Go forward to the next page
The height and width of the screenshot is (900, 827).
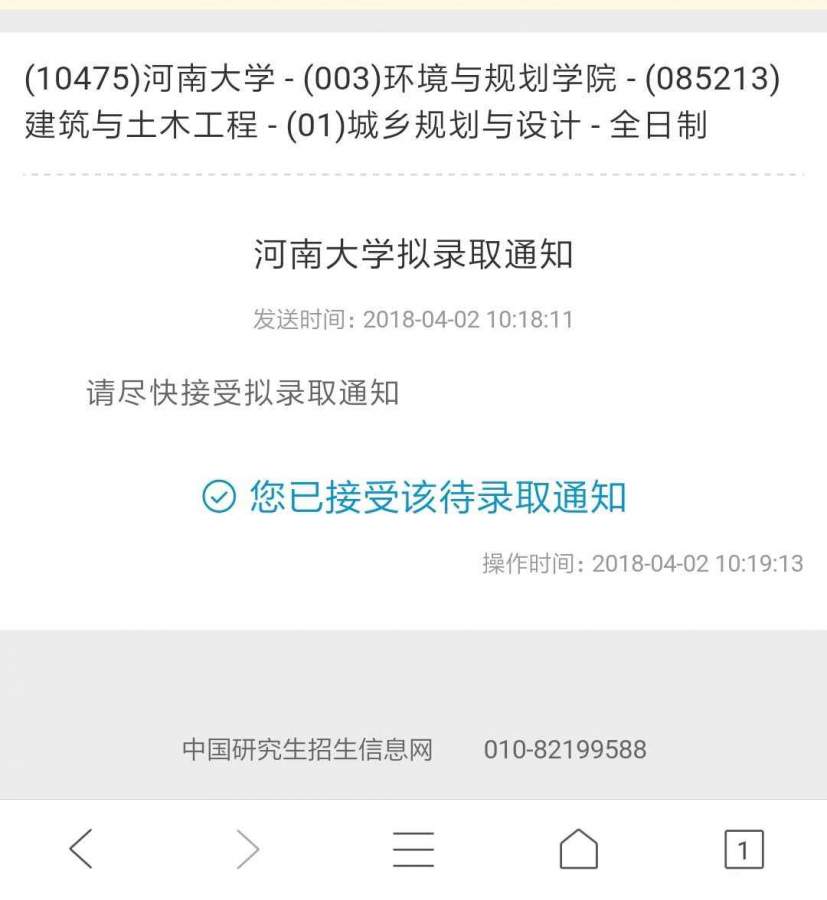coord(247,850)
